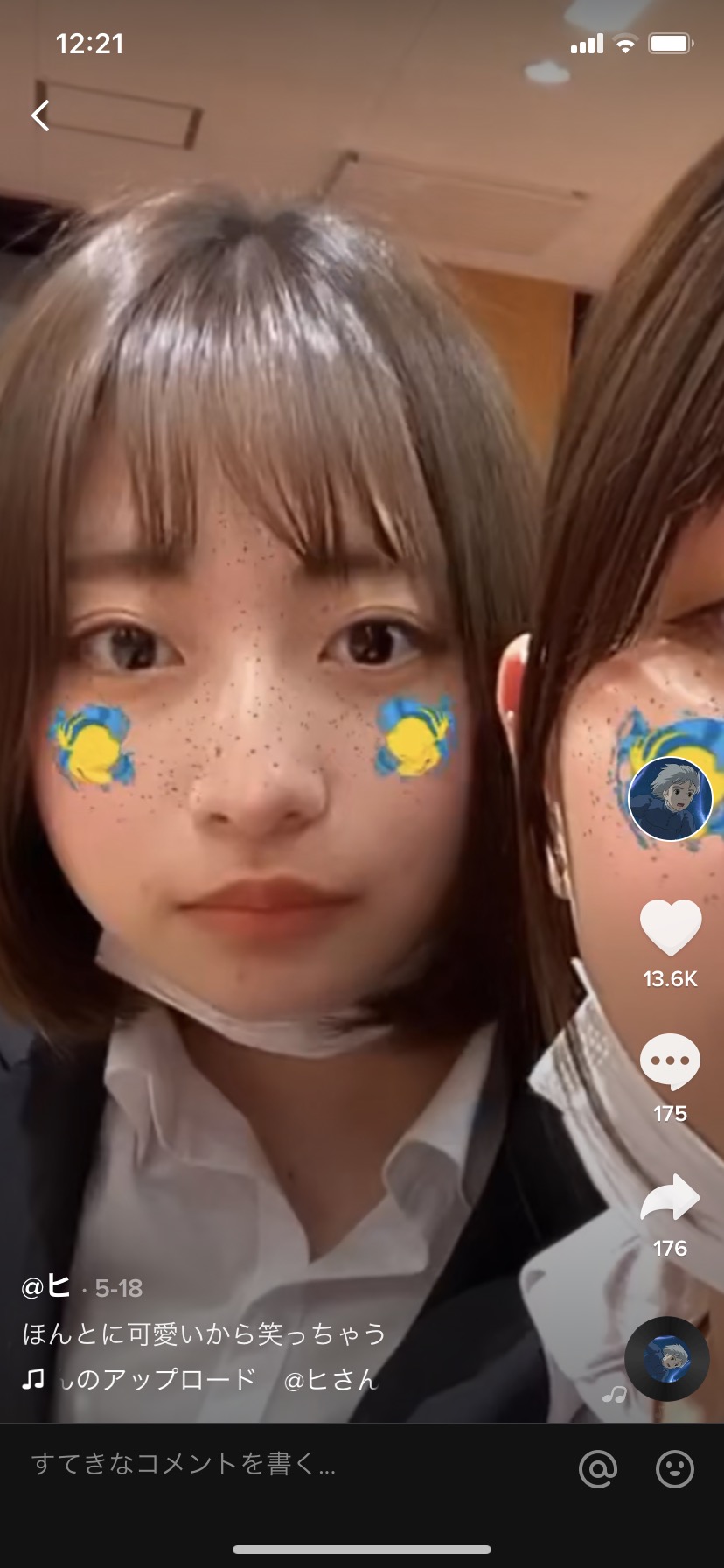Screen dimensions: 724x1568
Task: Mention someone with the @ icon
Action: (598, 1468)
